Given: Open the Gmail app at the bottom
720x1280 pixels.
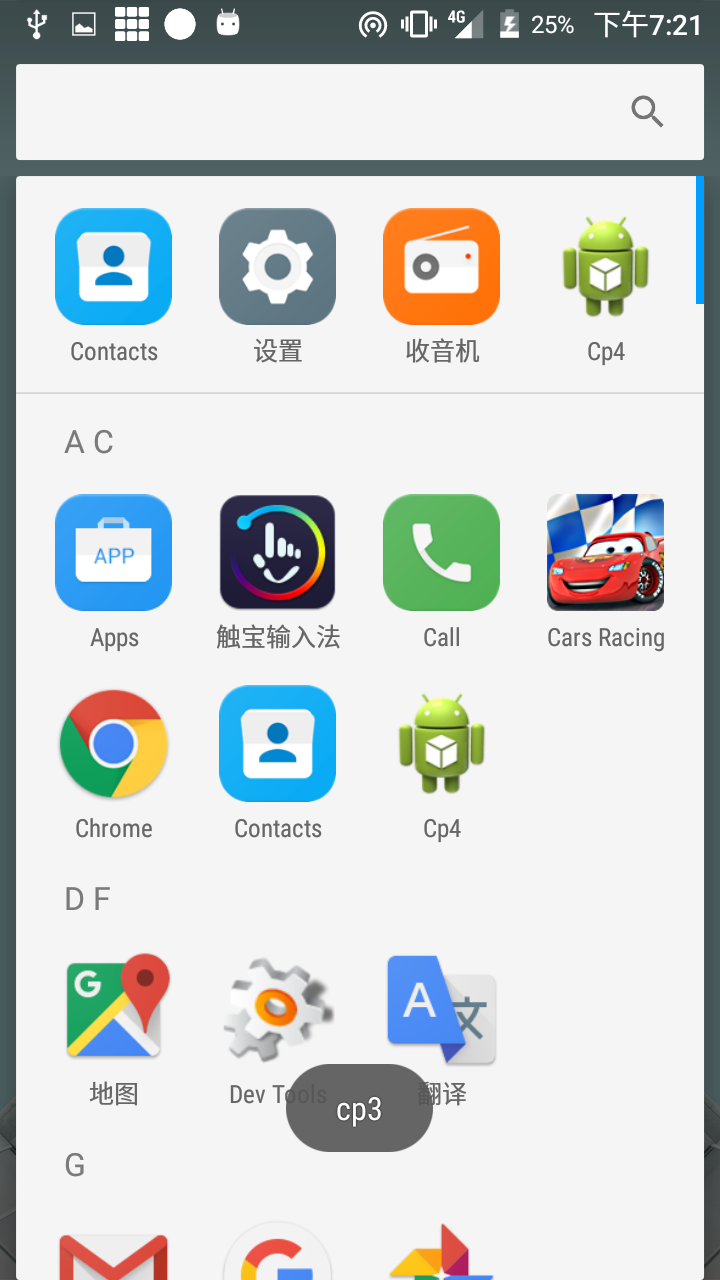Looking at the screenshot, I should coord(113,1255).
